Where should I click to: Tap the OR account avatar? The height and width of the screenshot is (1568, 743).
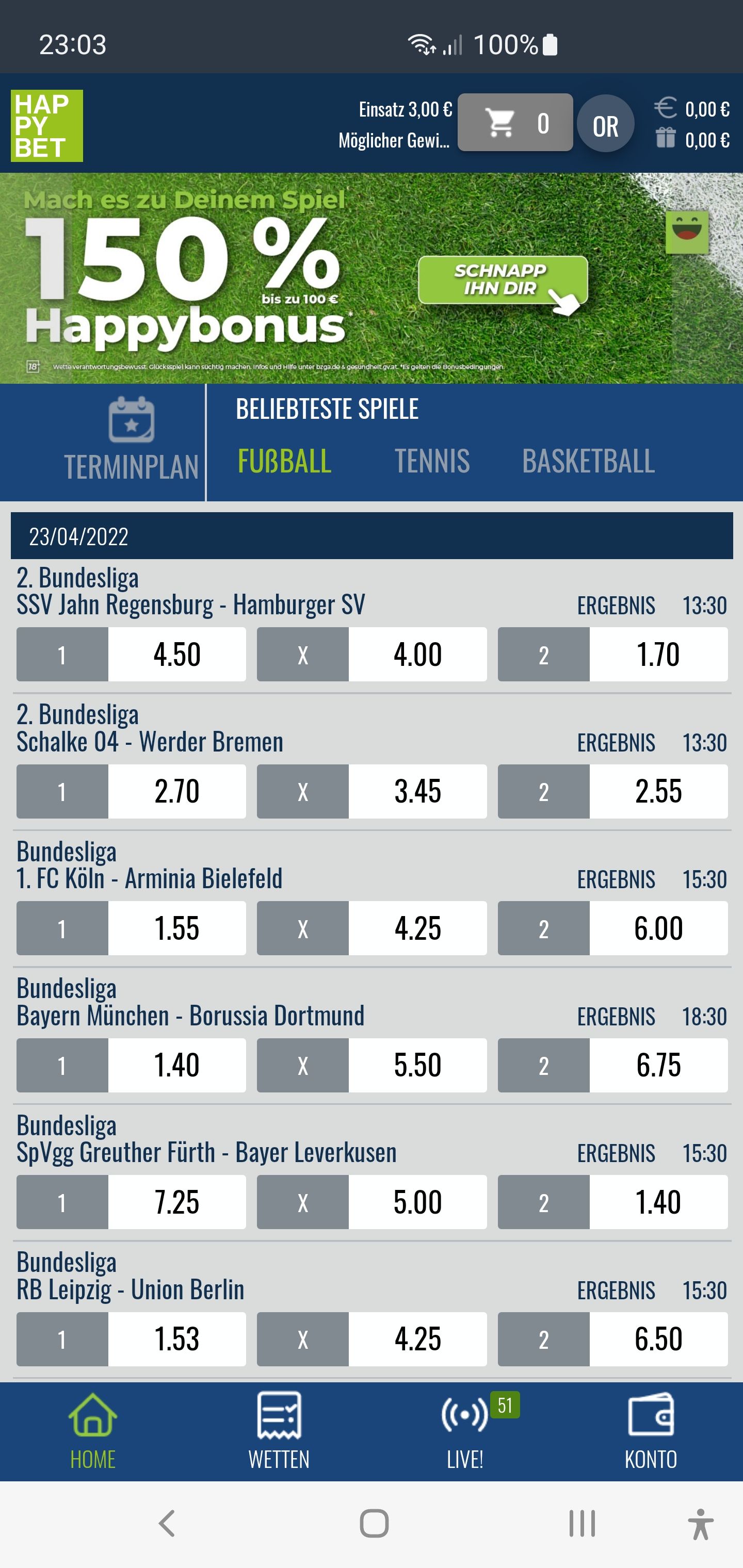(605, 125)
